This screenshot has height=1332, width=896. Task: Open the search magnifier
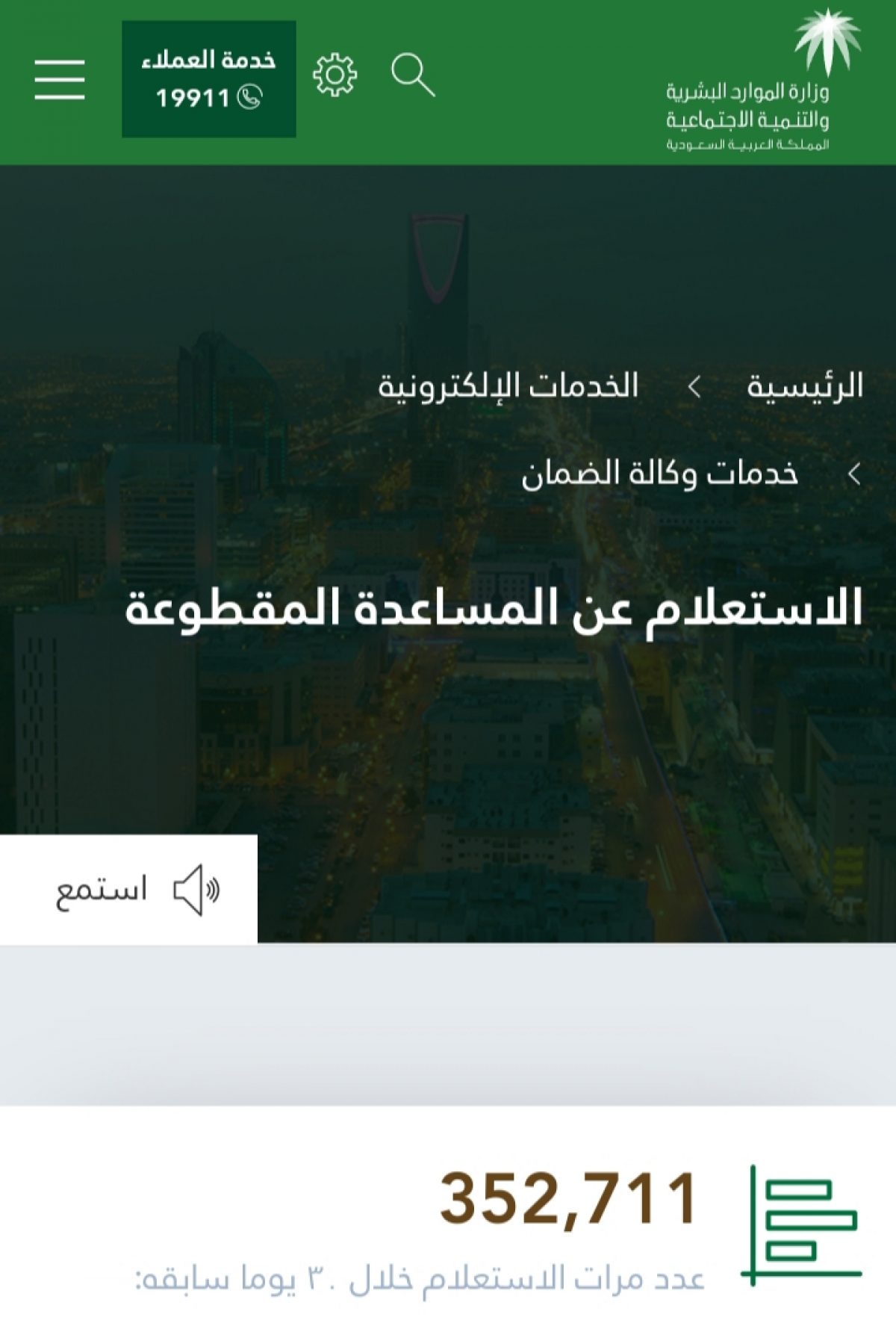[412, 75]
